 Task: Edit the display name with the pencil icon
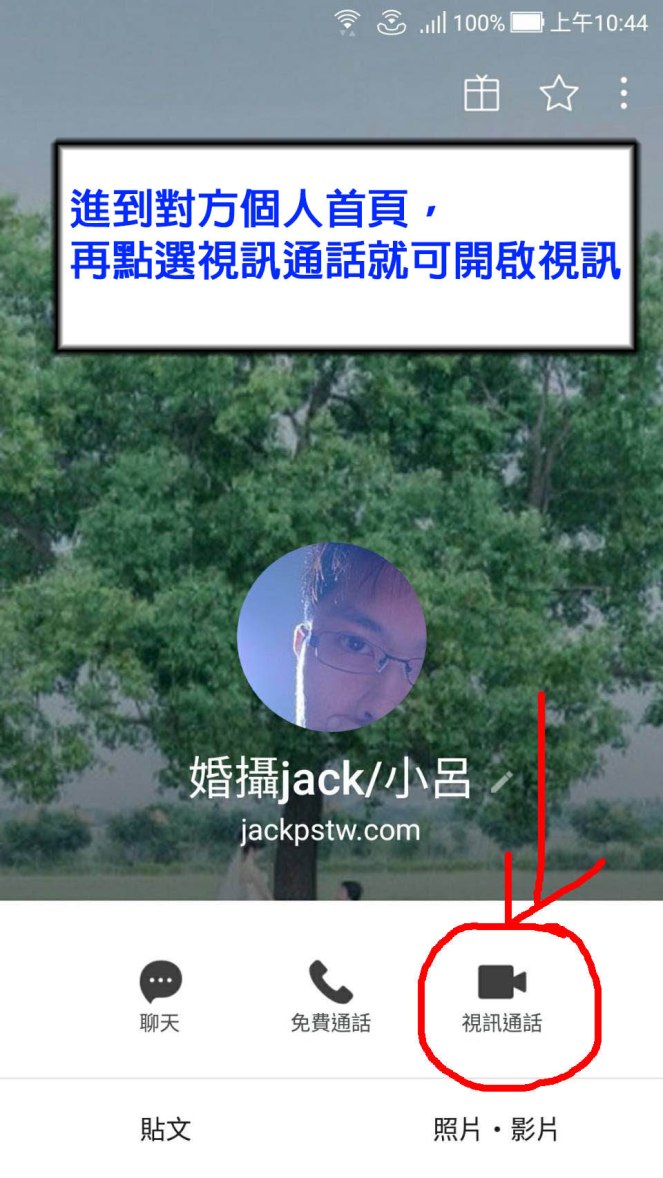tap(501, 782)
